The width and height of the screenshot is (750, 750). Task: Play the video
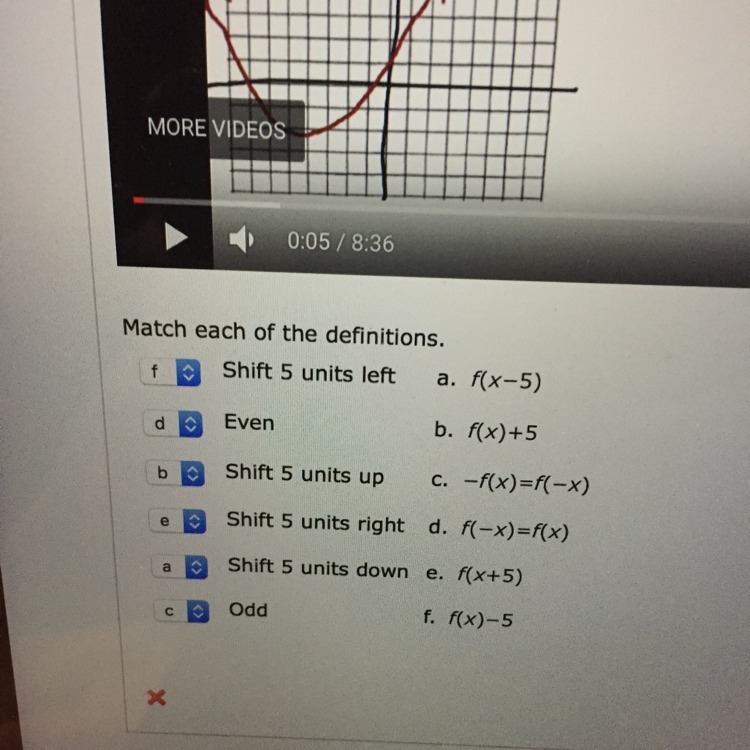[x=176, y=237]
